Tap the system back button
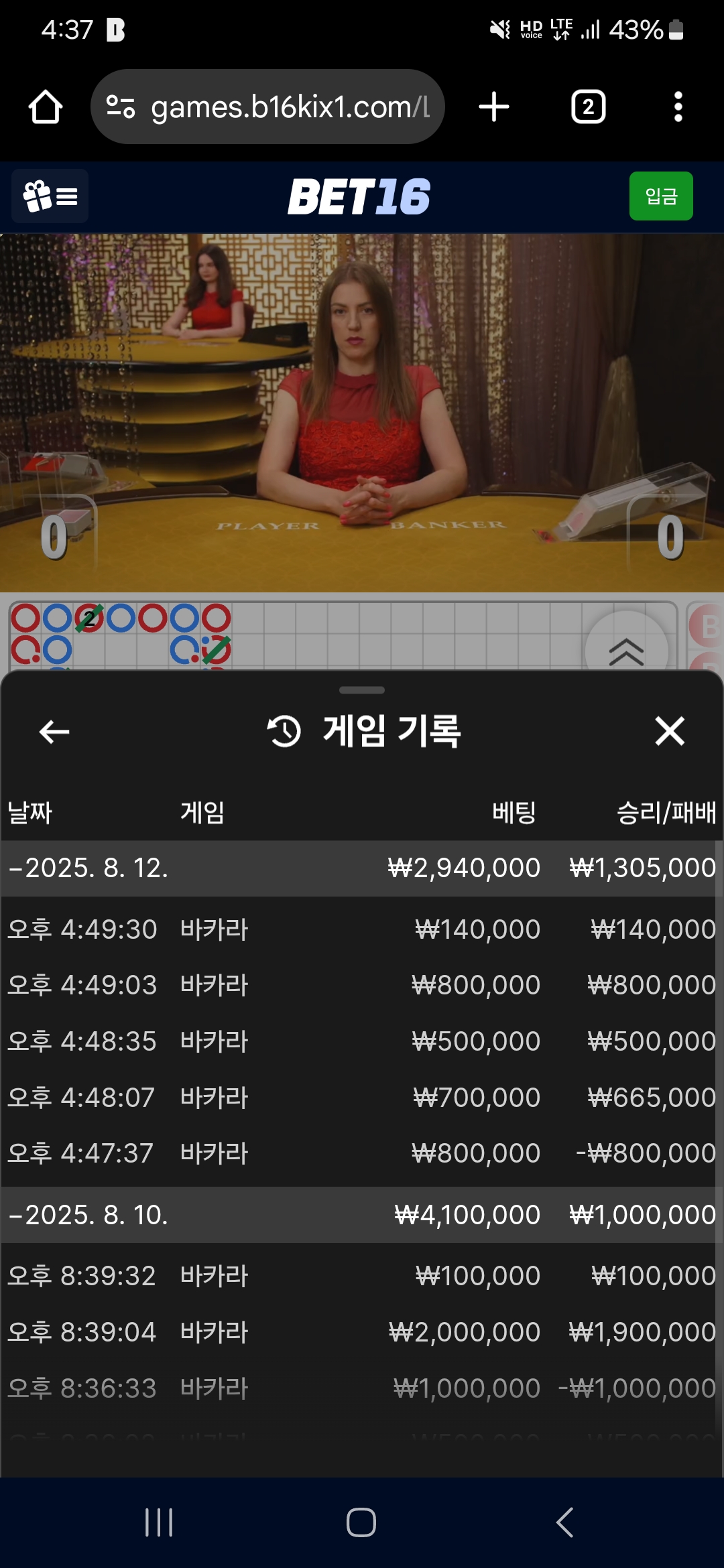The width and height of the screenshot is (724, 1568). tap(564, 1522)
